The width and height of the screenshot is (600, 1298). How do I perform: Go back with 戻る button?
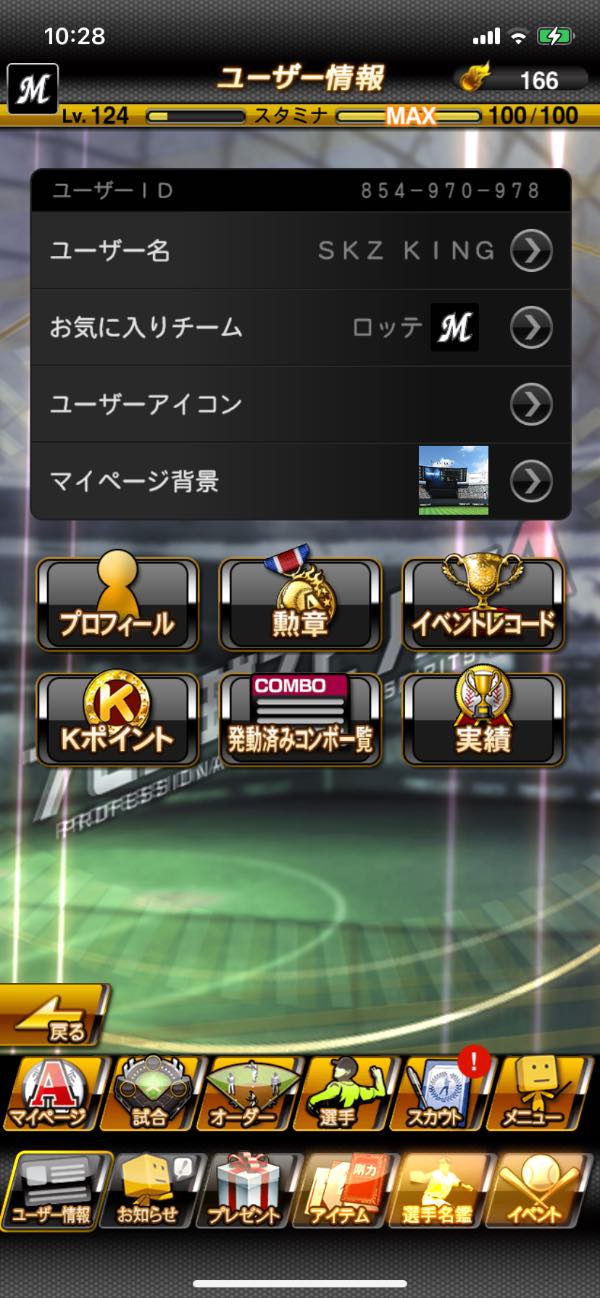(55, 1017)
